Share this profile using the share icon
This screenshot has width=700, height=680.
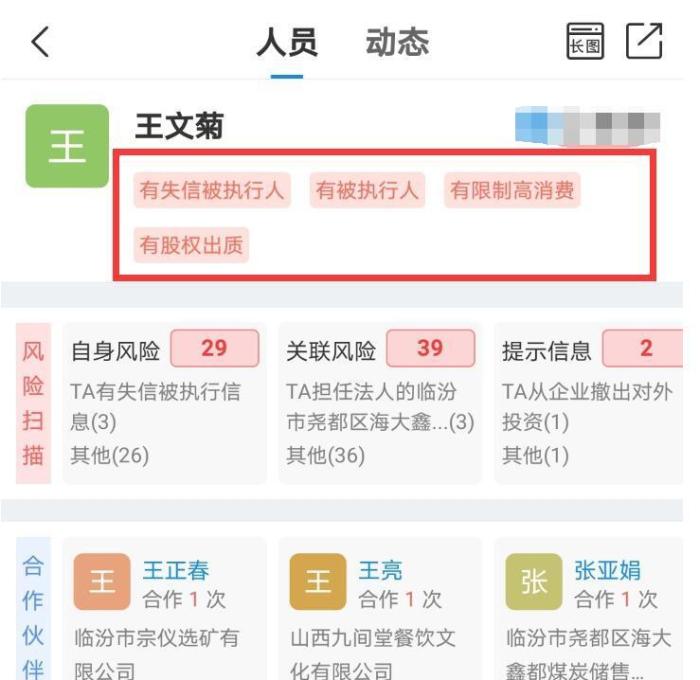coord(643,42)
